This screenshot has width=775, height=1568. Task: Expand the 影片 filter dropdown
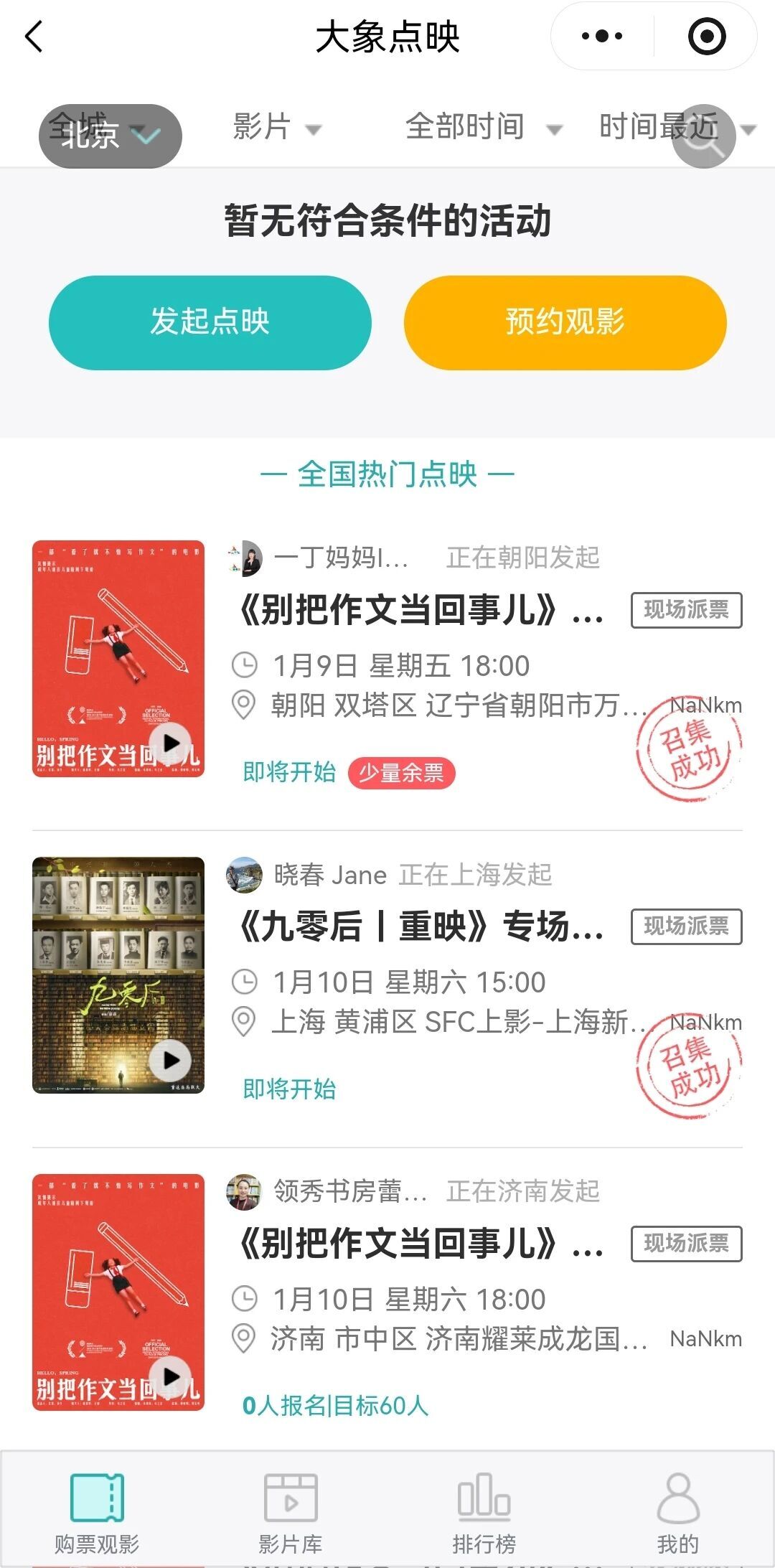[276, 128]
